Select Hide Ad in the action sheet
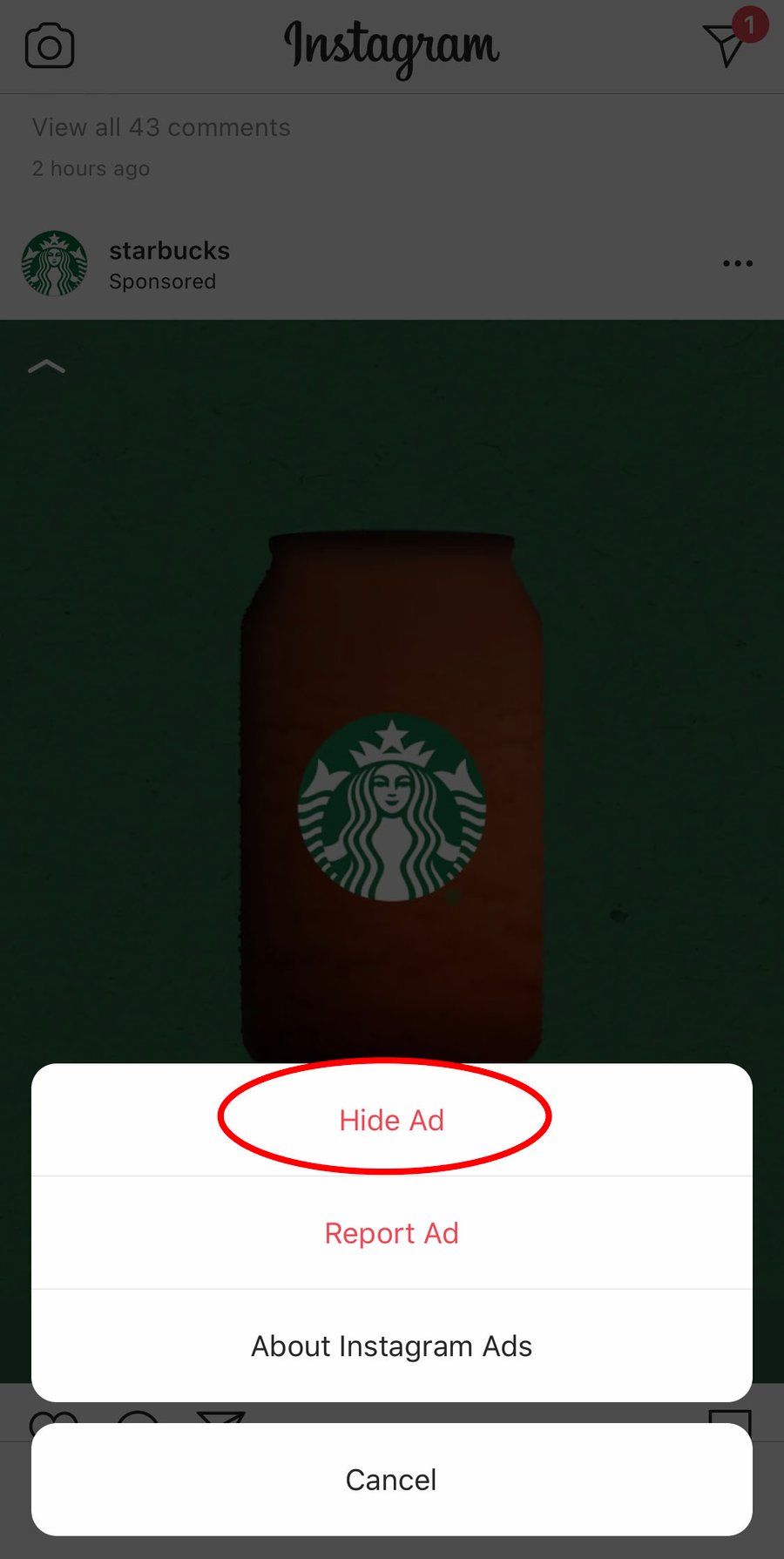Screen dimensions: 784x1559 click(392, 1120)
